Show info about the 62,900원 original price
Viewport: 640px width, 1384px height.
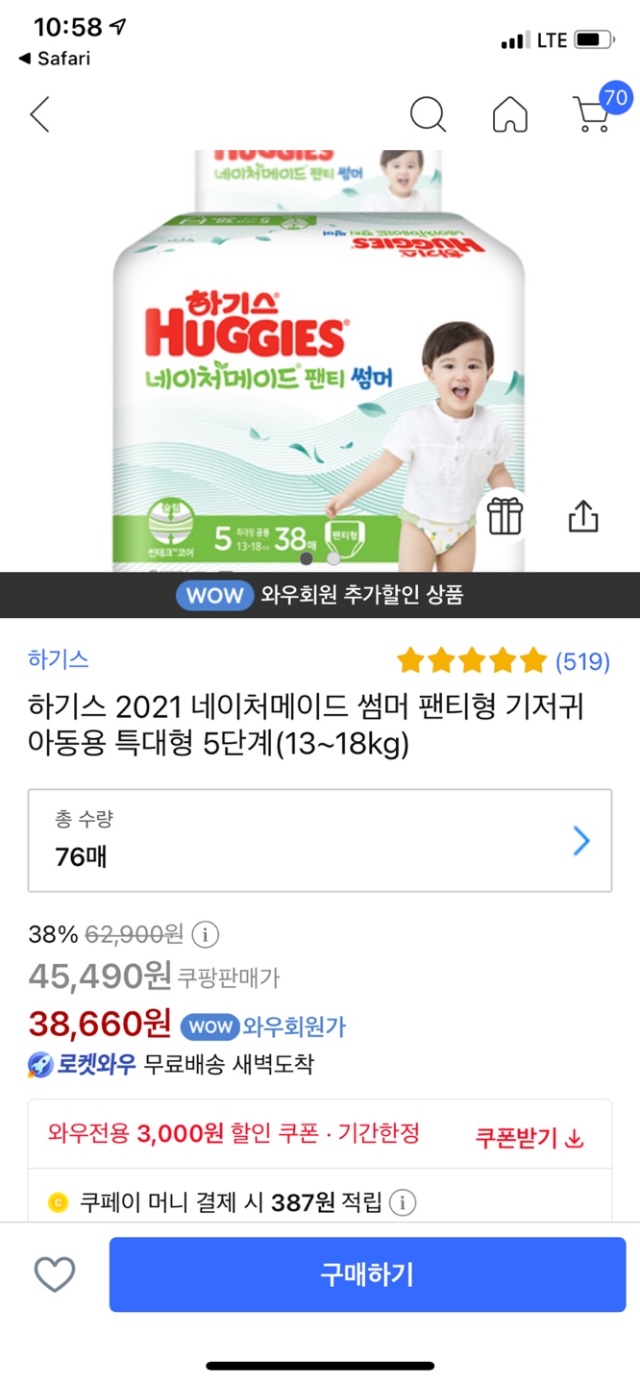click(x=204, y=935)
